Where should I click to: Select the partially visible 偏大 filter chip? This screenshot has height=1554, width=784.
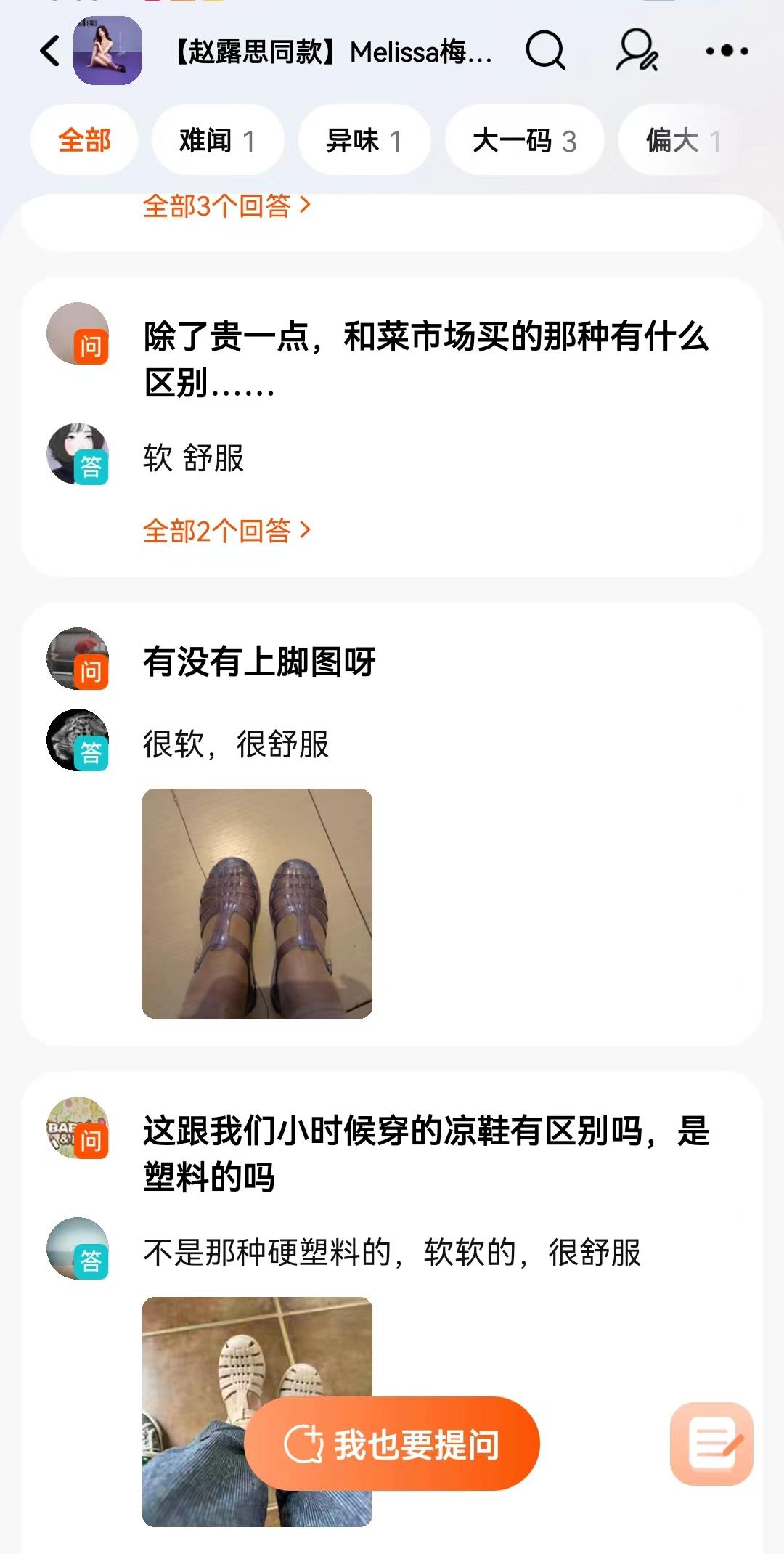tap(678, 139)
